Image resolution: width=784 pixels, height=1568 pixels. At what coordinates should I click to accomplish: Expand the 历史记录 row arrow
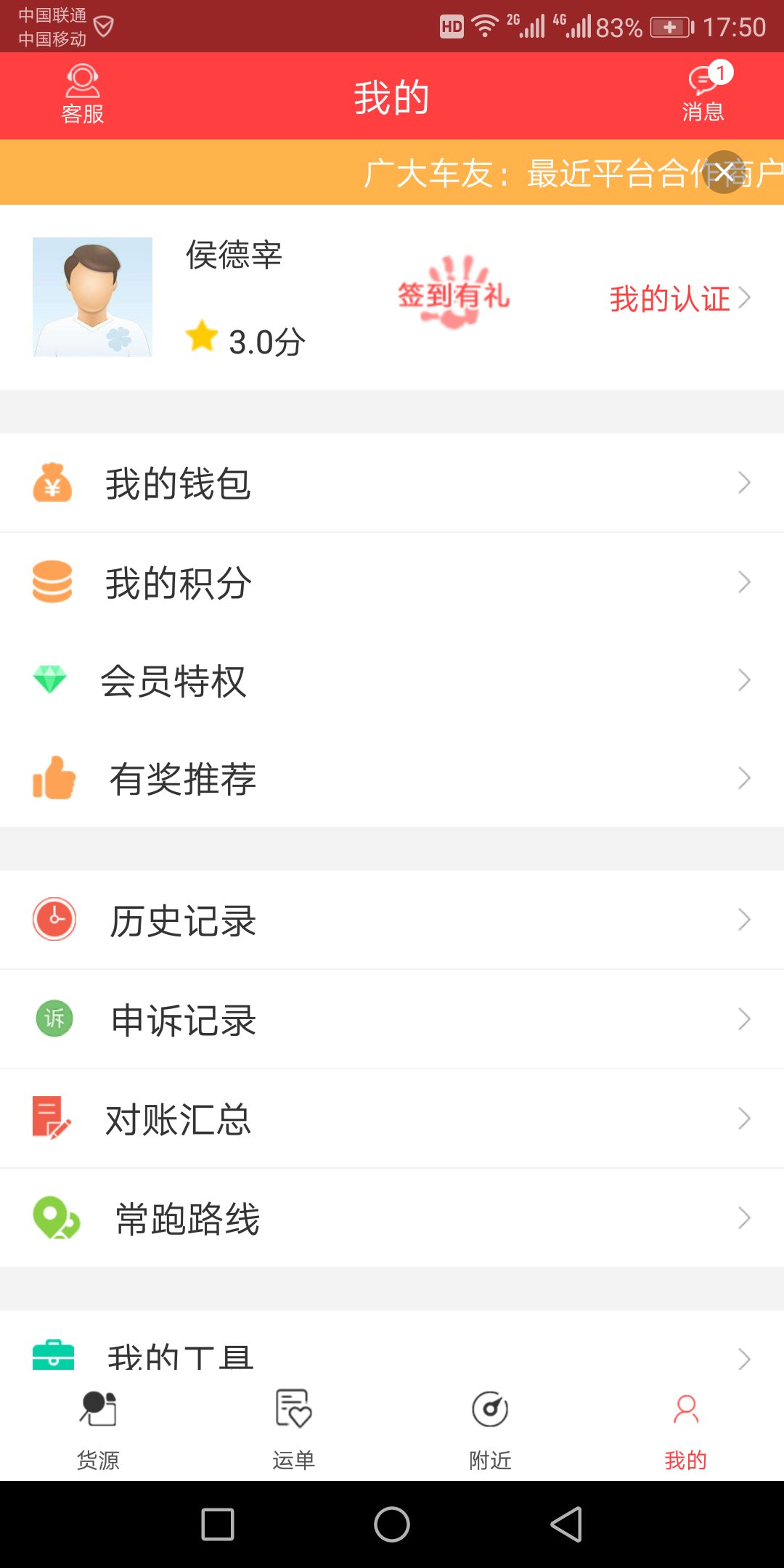(x=743, y=919)
